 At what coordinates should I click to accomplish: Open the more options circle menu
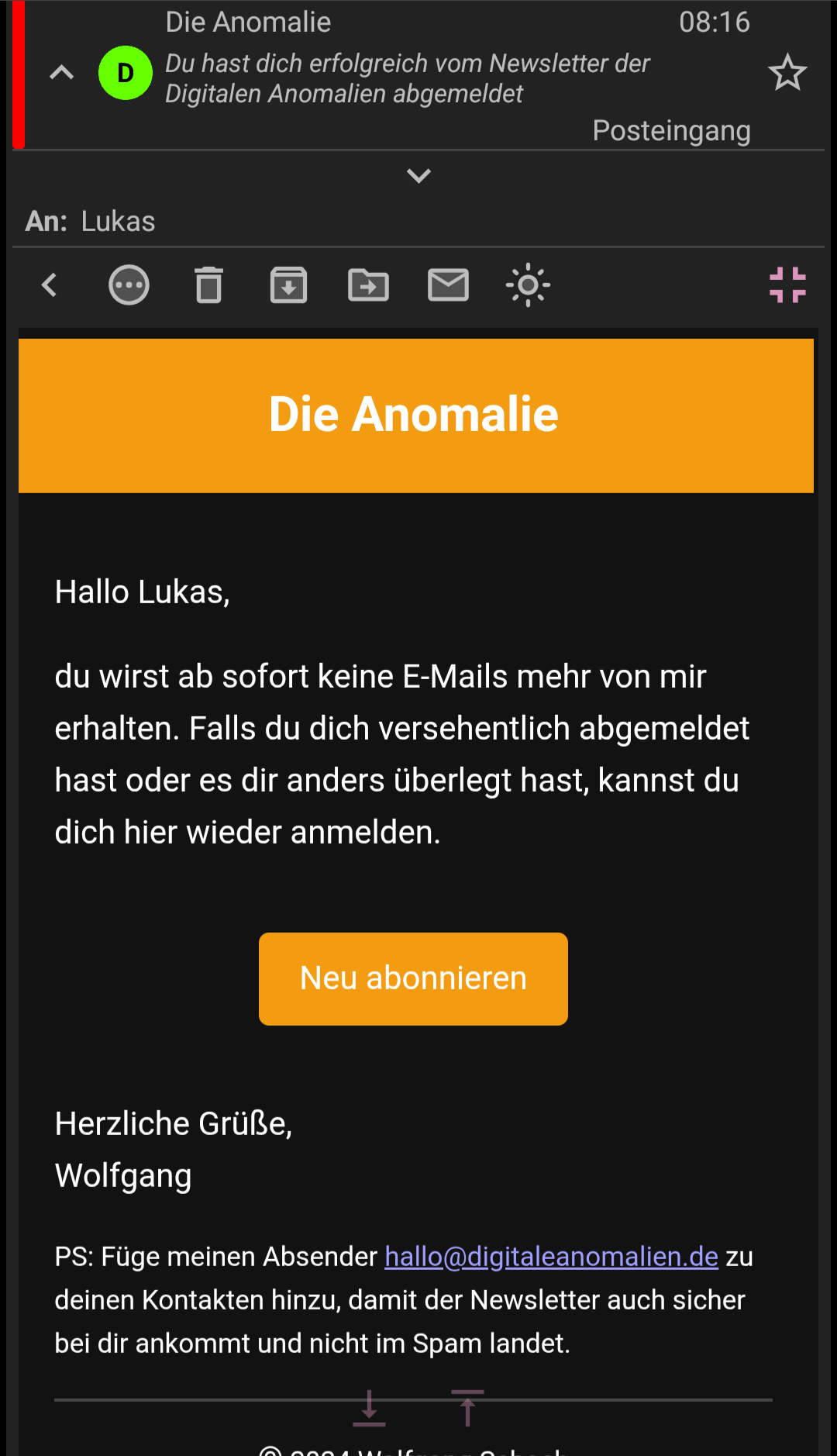129,285
